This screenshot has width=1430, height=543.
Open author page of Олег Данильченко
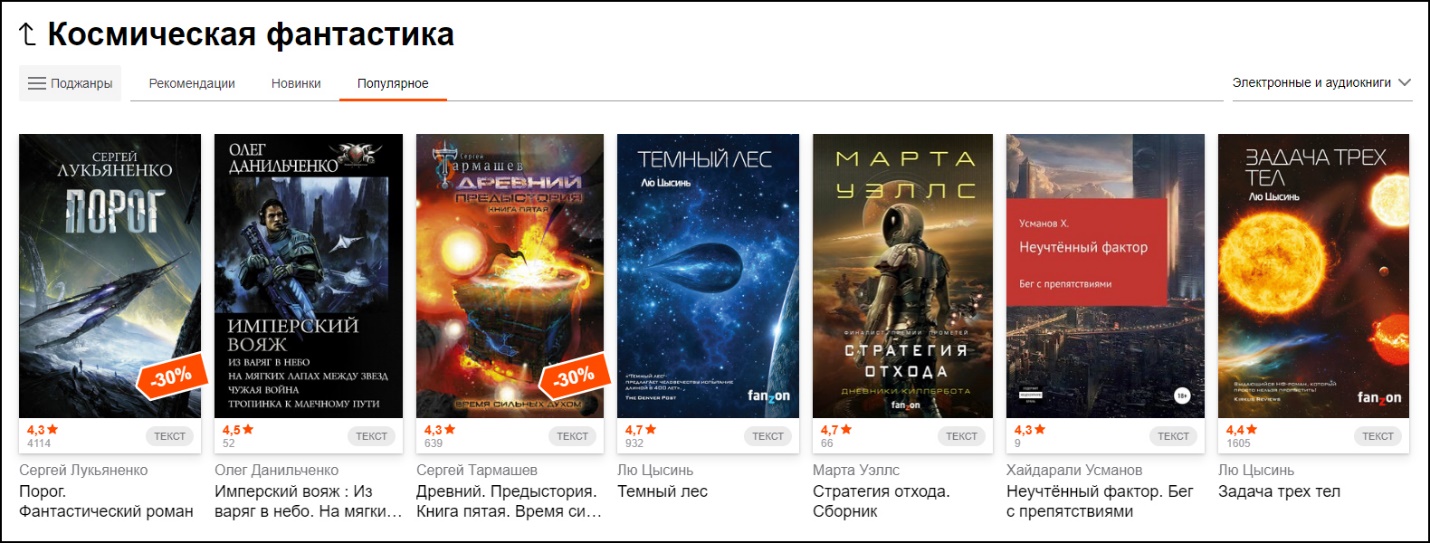coord(277,470)
